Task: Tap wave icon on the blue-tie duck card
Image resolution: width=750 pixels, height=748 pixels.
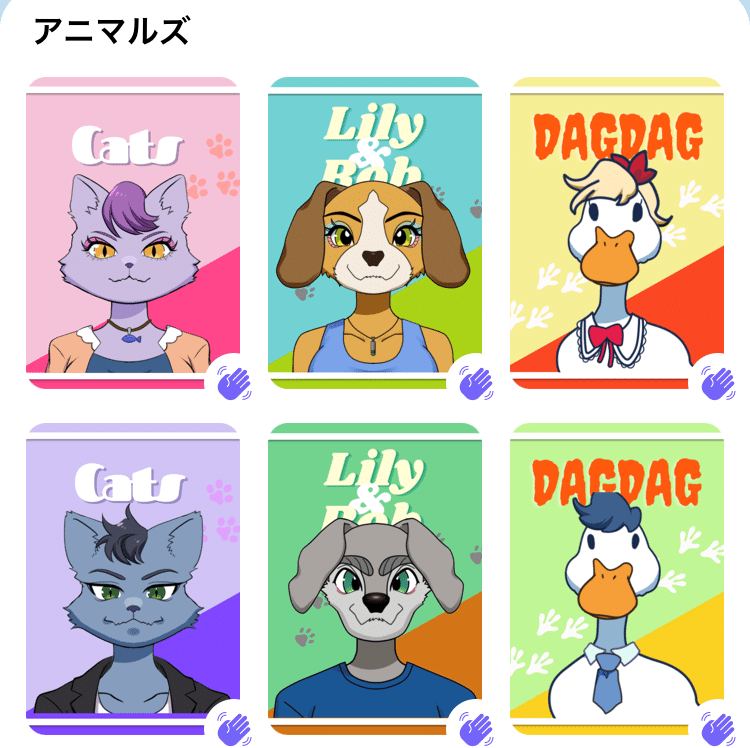Action: click(x=717, y=727)
